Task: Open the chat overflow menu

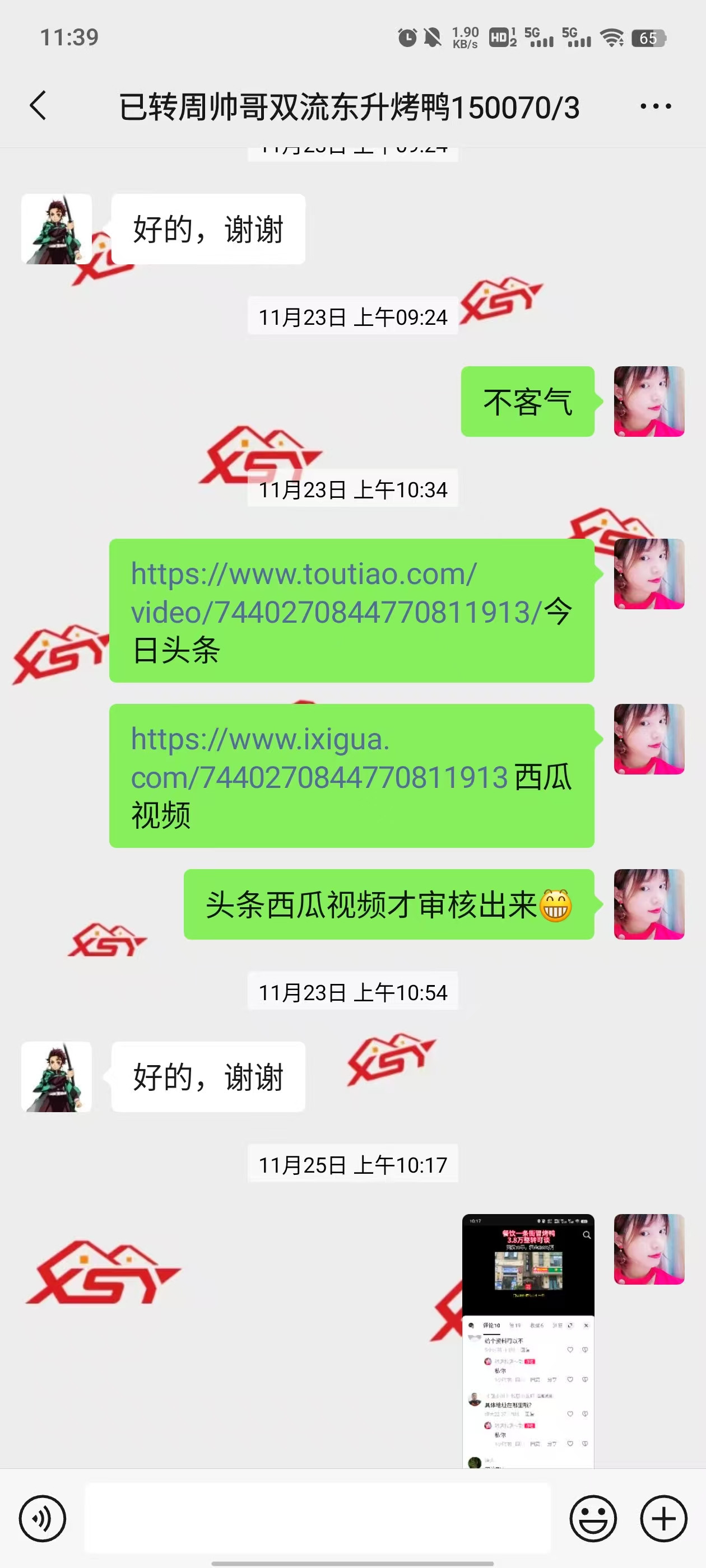Action: click(656, 106)
